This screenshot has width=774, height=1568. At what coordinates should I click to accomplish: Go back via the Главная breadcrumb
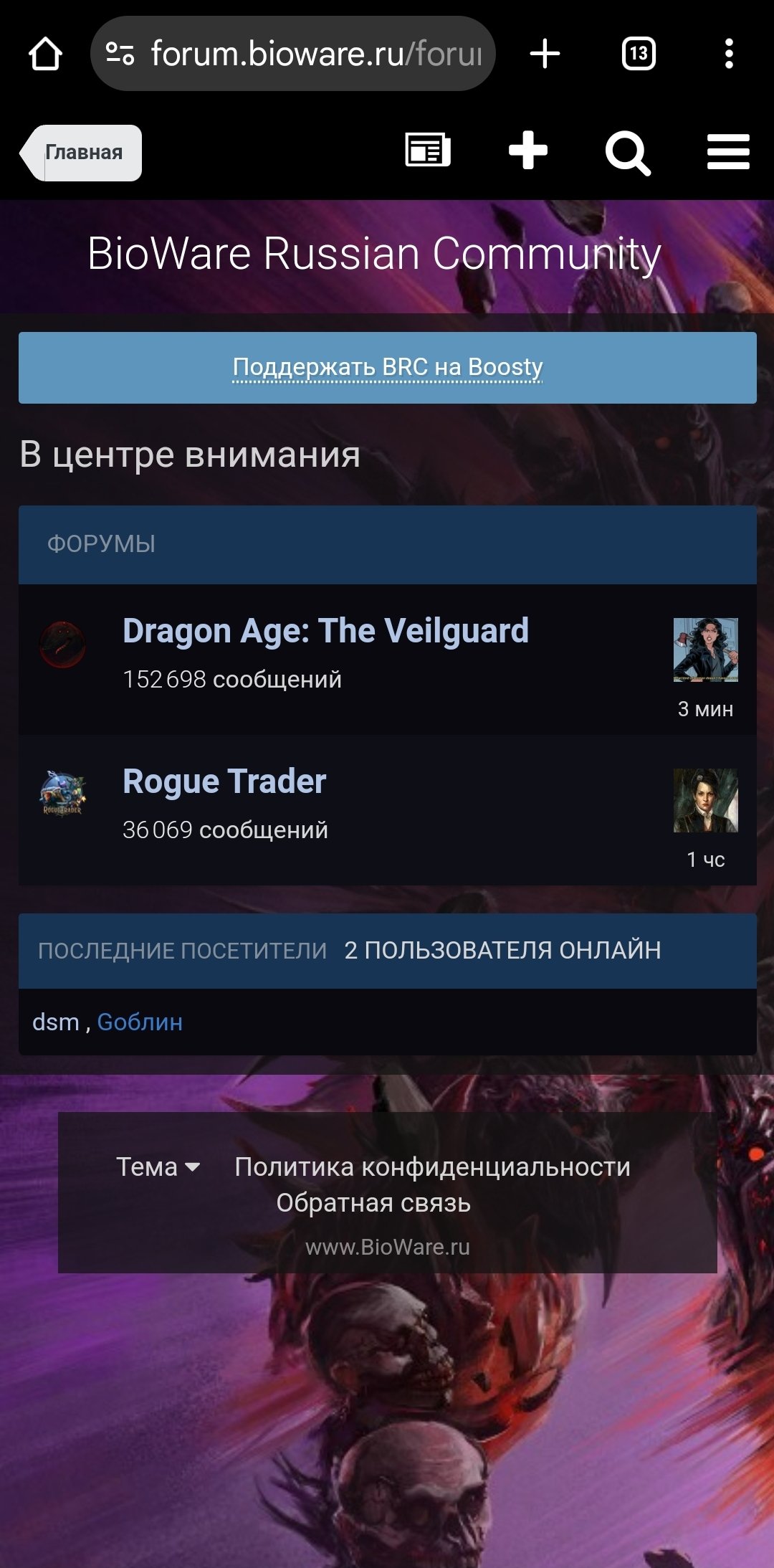pyautogui.click(x=81, y=153)
